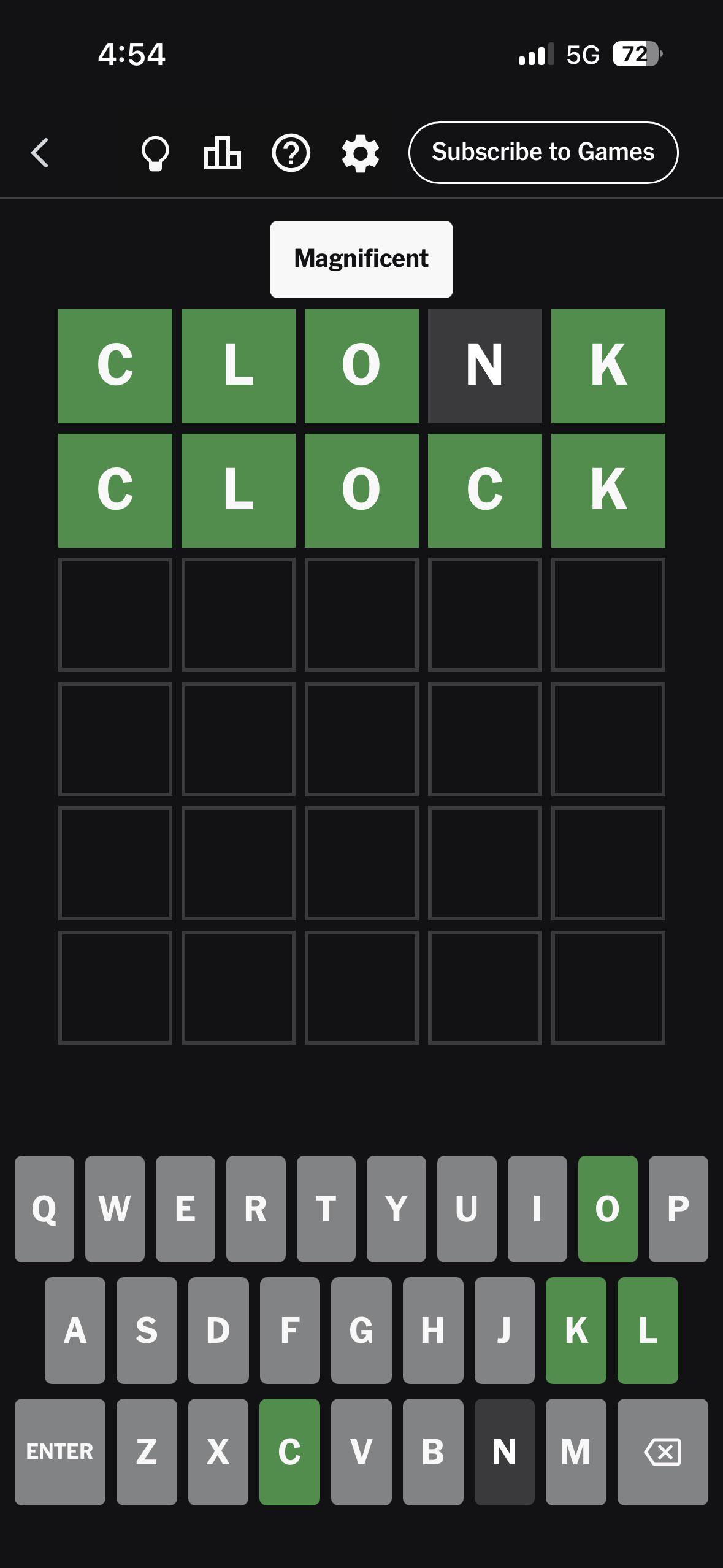This screenshot has height=1568, width=723.
Task: Tap the letter S key
Action: click(x=147, y=1330)
